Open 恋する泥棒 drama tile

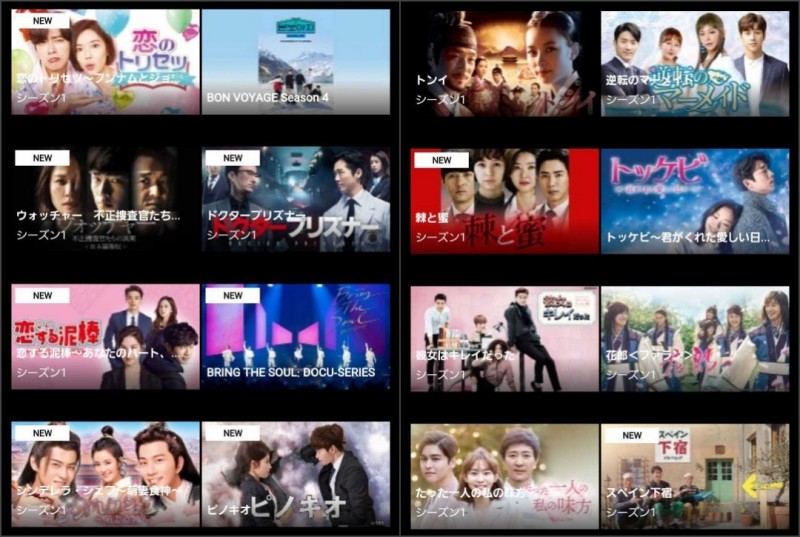point(105,337)
